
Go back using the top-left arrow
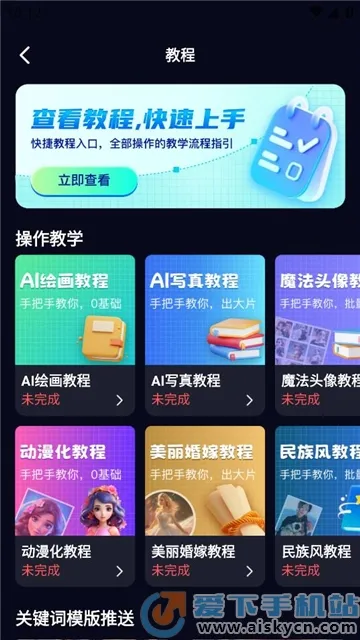(x=25, y=55)
